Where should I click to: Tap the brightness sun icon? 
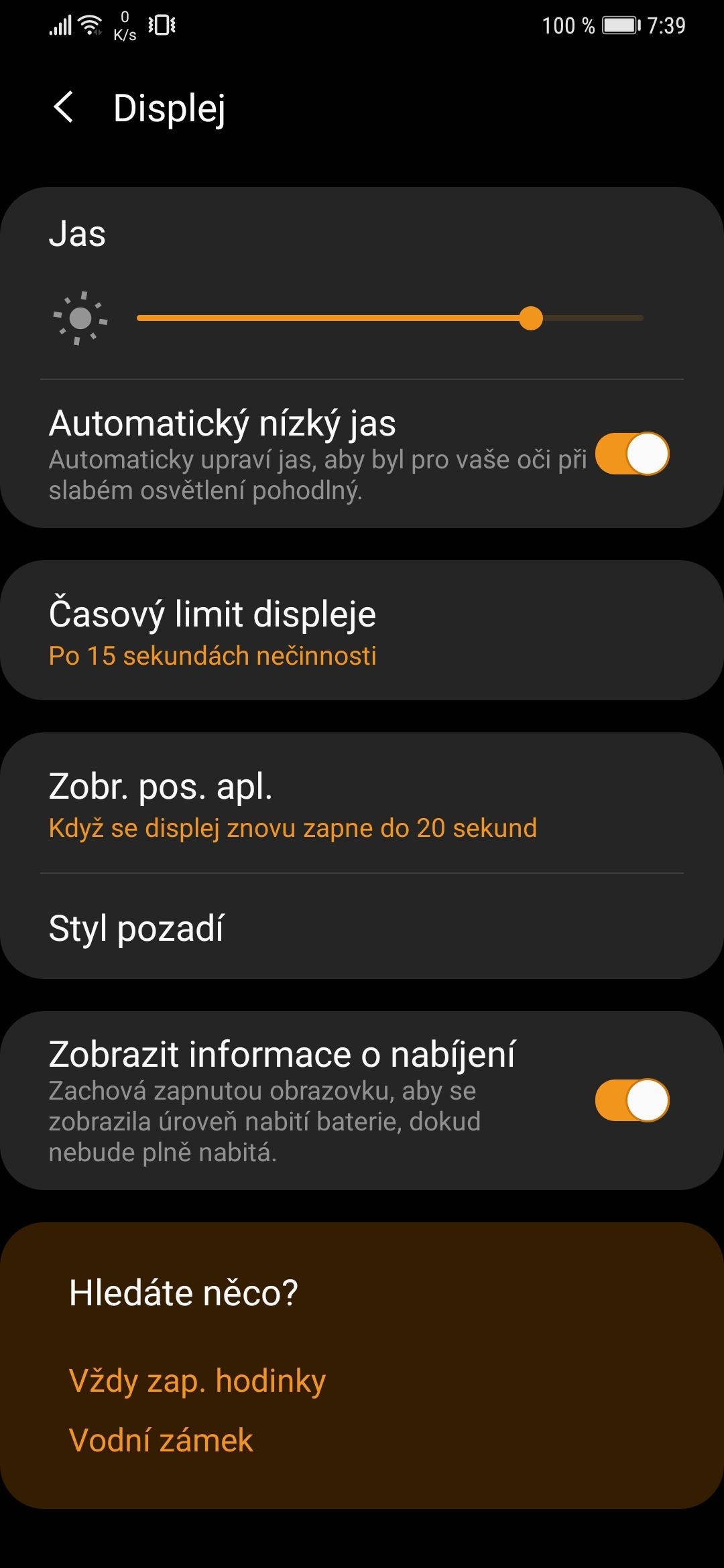click(80, 320)
